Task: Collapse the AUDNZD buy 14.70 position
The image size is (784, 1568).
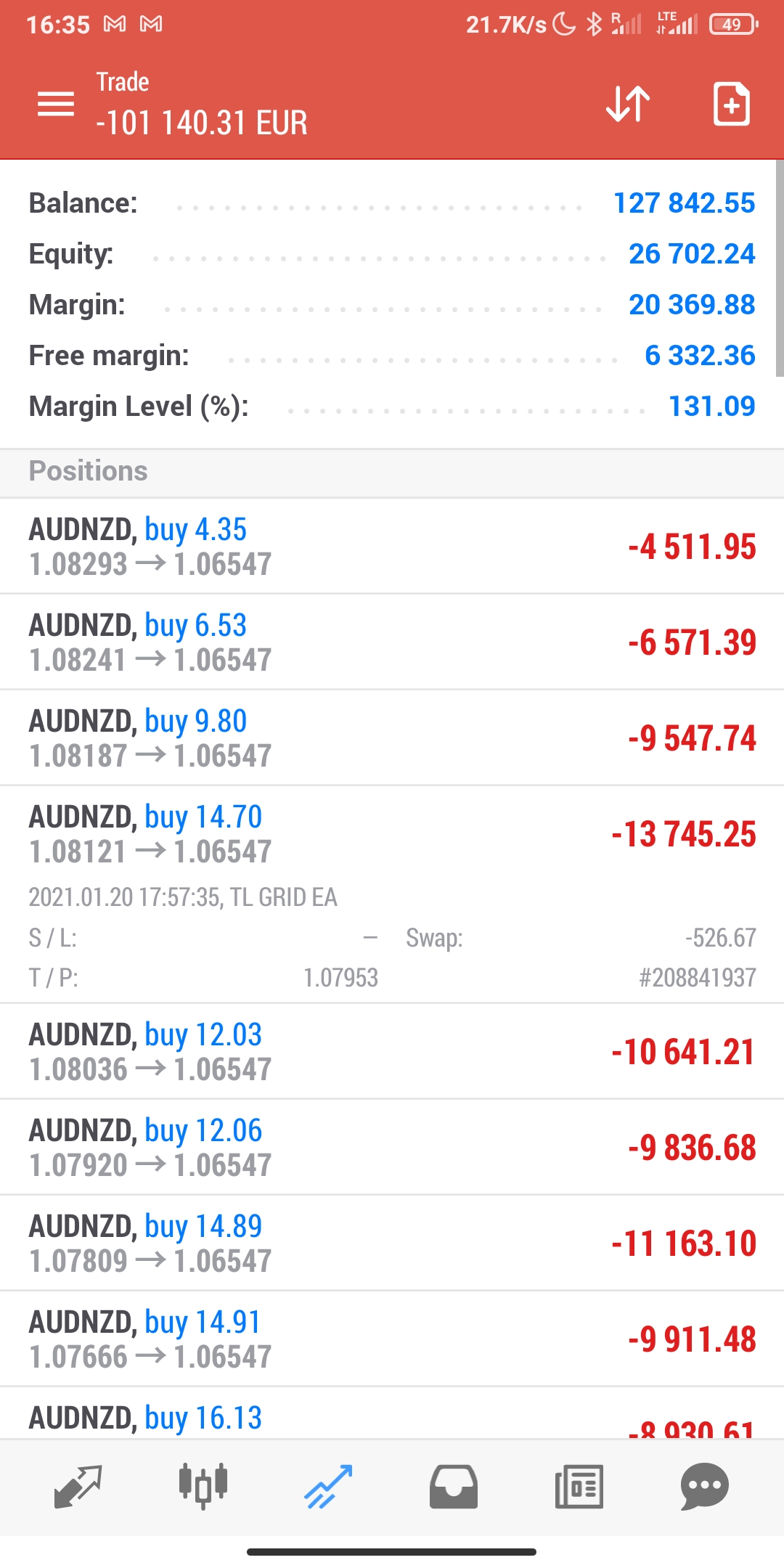Action: 392,894
